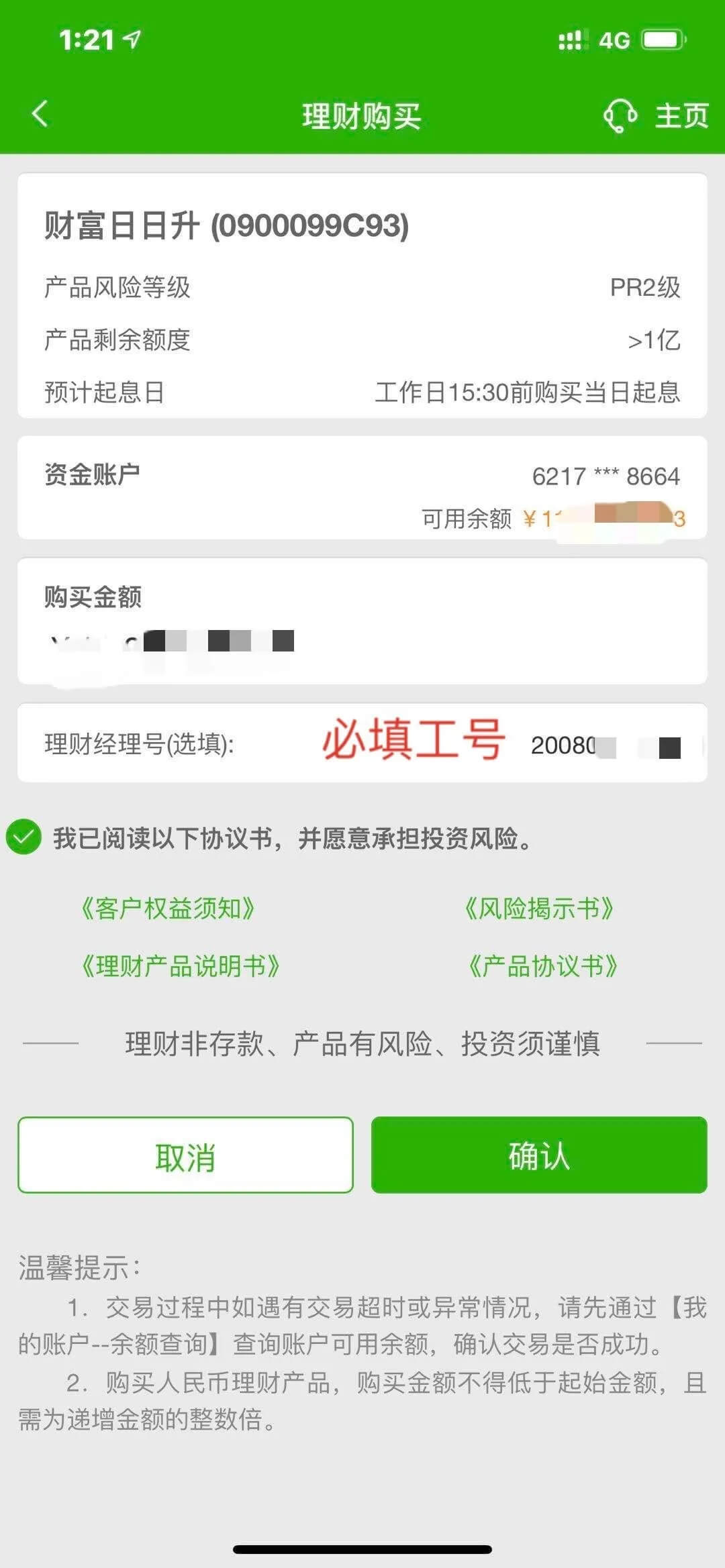Screen dimensions: 725x1568
Task: Go to 主页 home page
Action: coord(681,115)
